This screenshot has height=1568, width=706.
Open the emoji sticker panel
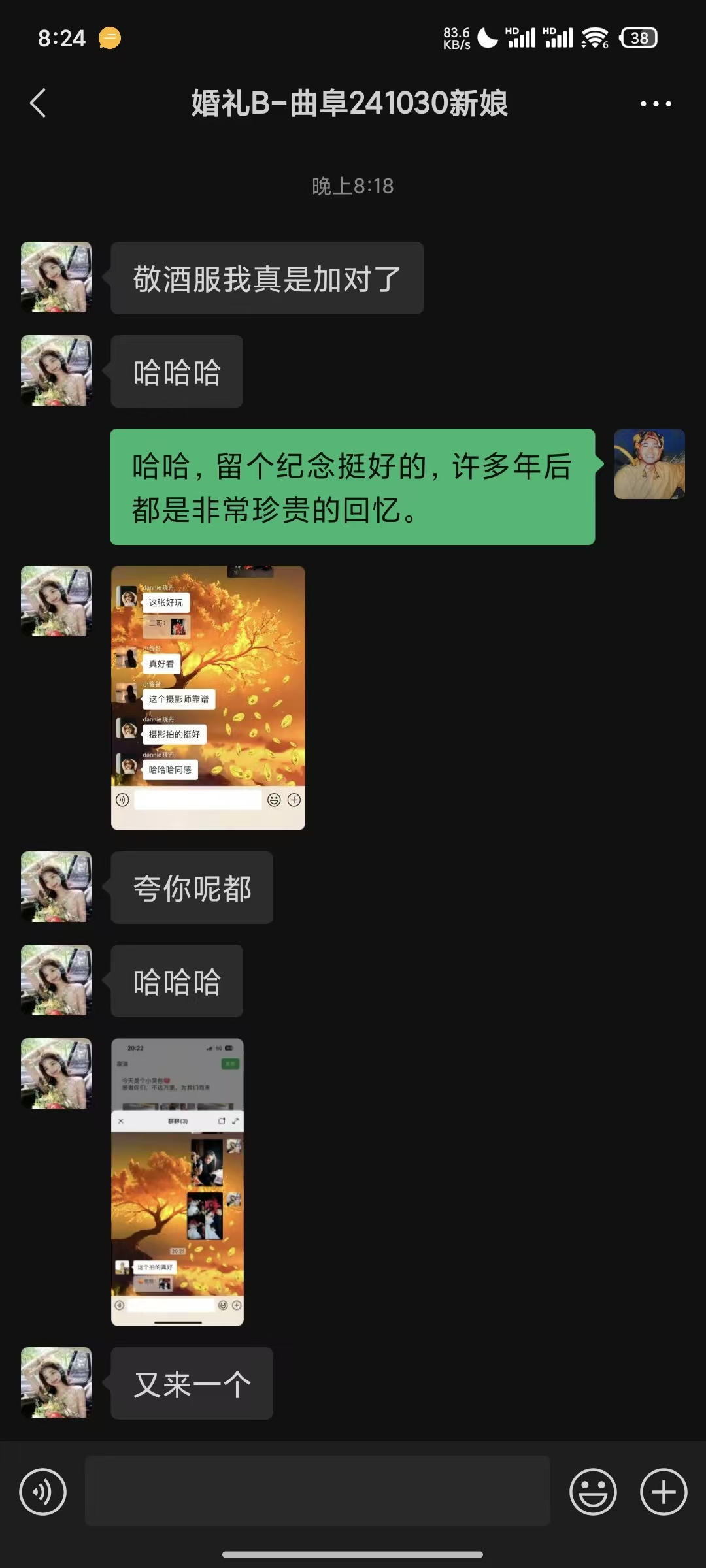point(593,1492)
